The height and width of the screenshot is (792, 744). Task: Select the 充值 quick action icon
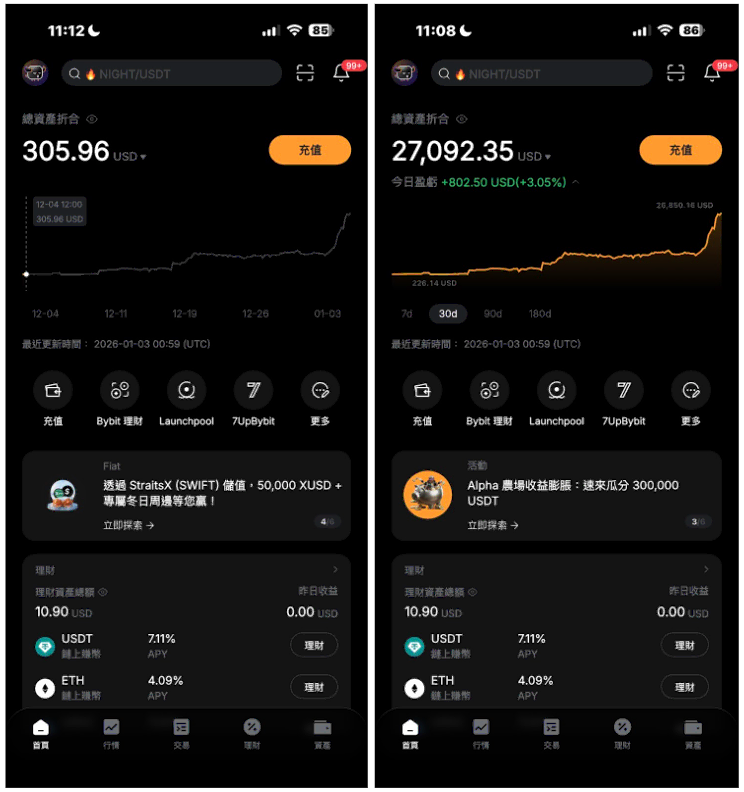point(53,391)
